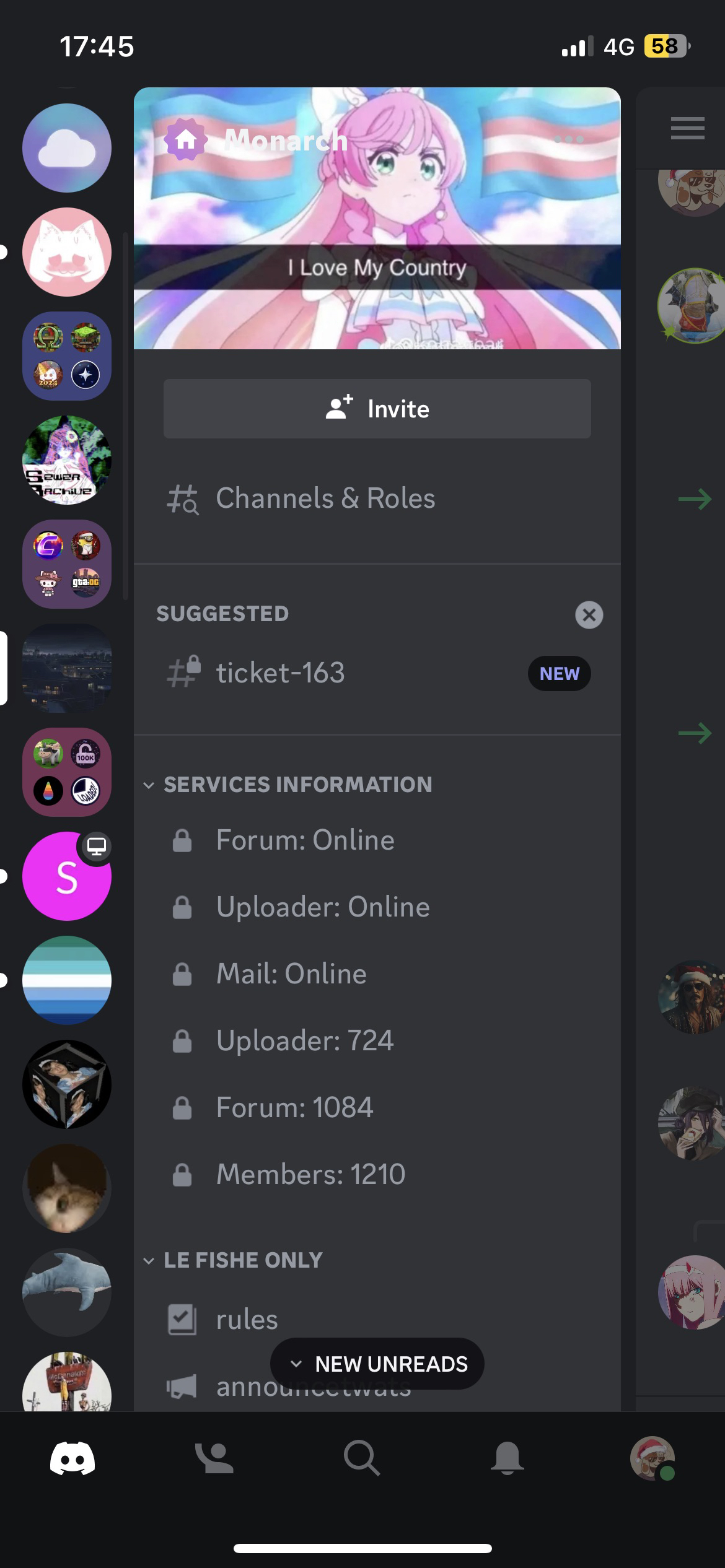Select the magenta S server
This screenshot has height=1568, width=725.
tap(67, 876)
